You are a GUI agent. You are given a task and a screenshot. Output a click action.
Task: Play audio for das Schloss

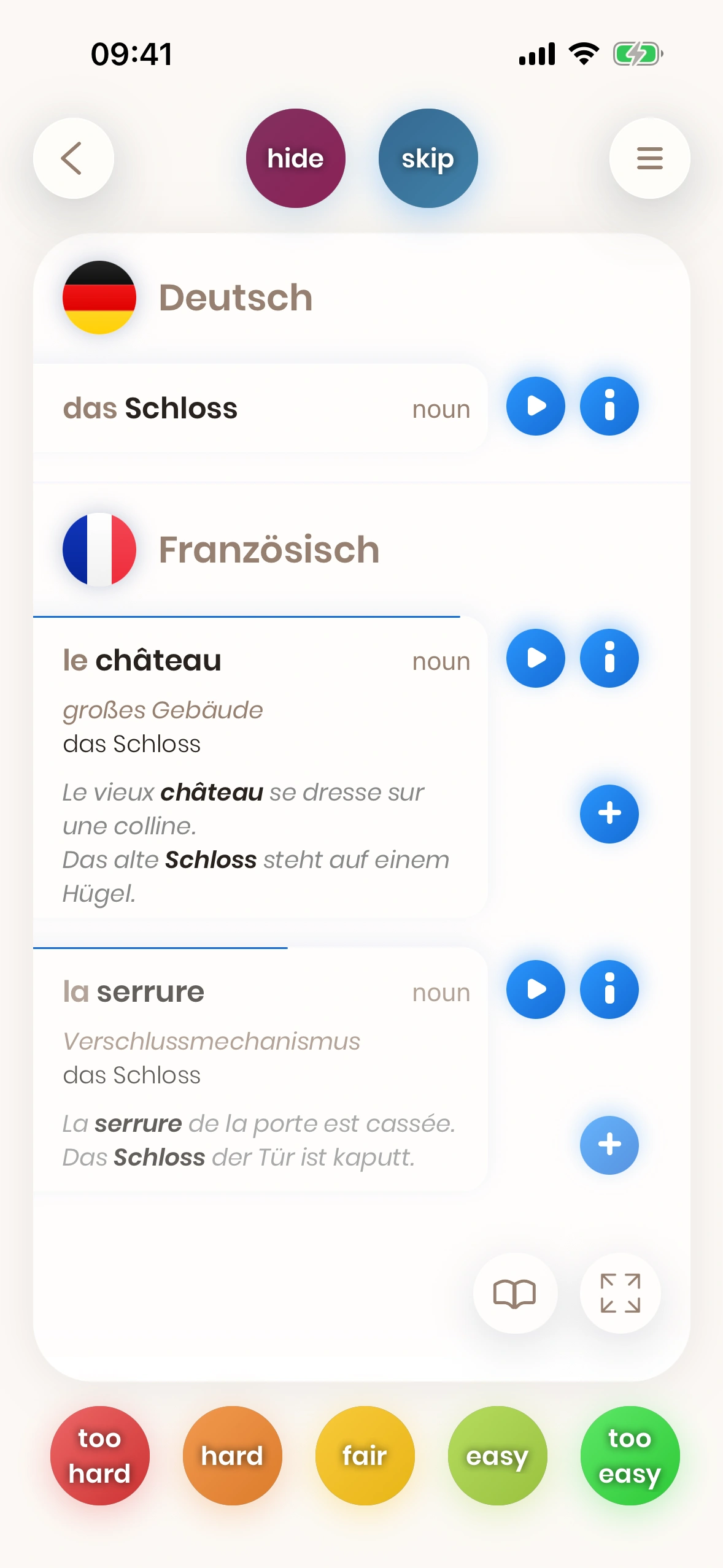pyautogui.click(x=535, y=406)
